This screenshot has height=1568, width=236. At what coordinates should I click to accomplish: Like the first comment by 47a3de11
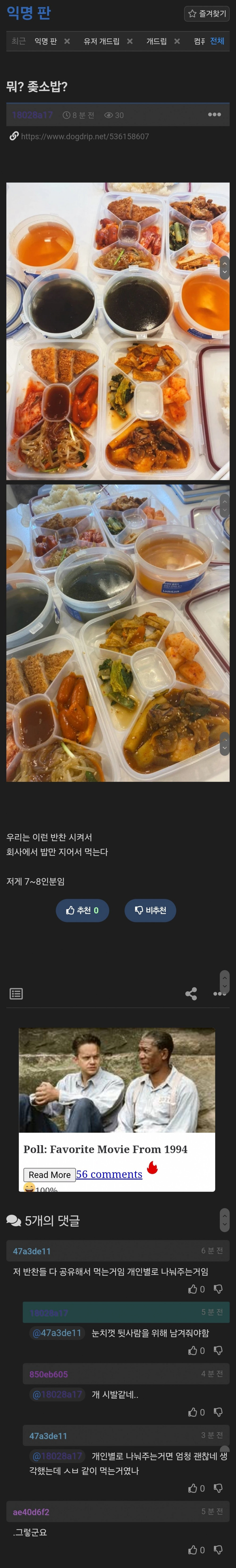tap(196, 1289)
